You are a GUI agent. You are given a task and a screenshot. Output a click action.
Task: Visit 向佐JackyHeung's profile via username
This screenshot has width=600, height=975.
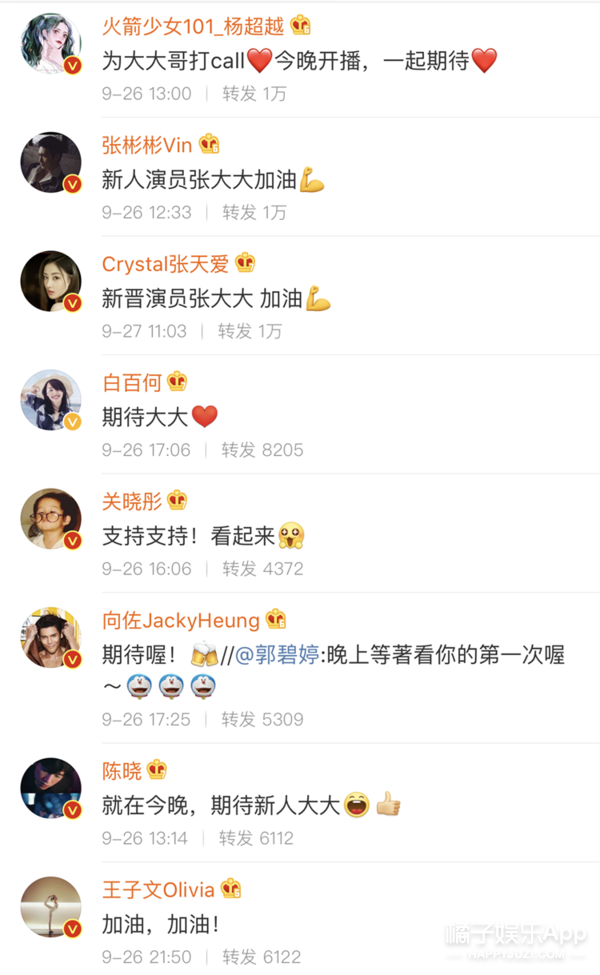pos(181,620)
